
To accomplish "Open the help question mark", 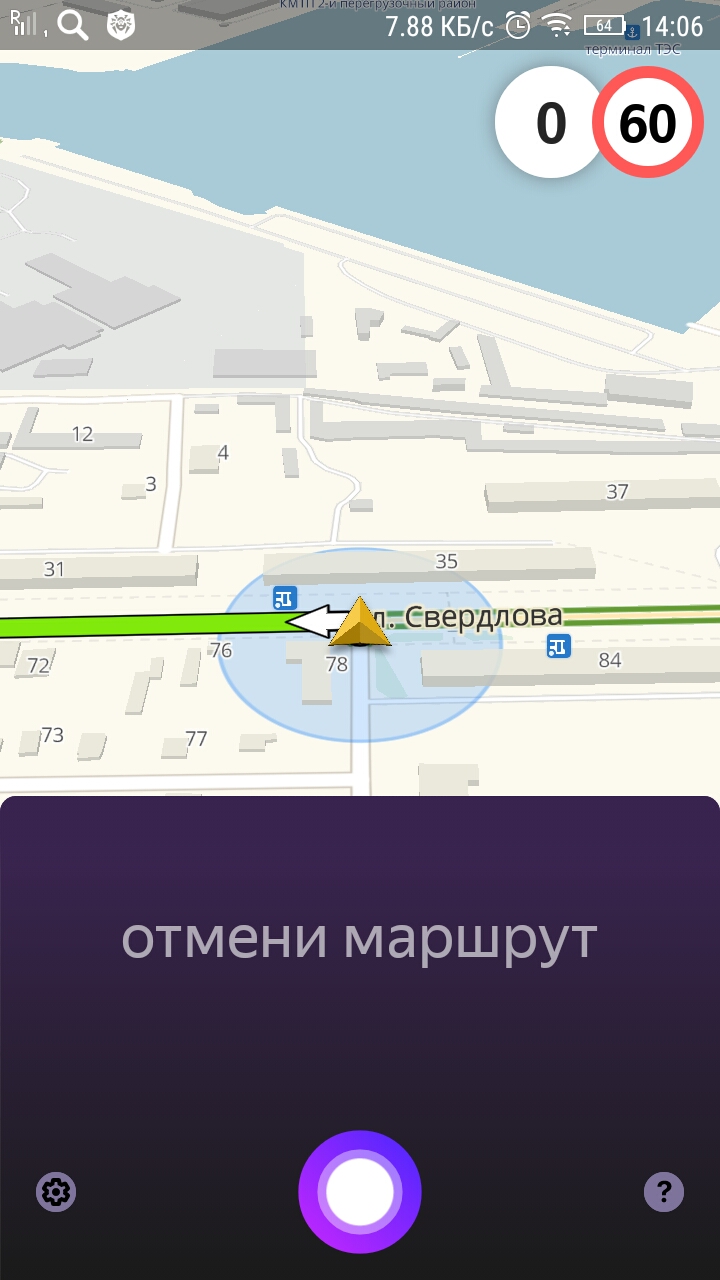I will (x=664, y=1191).
